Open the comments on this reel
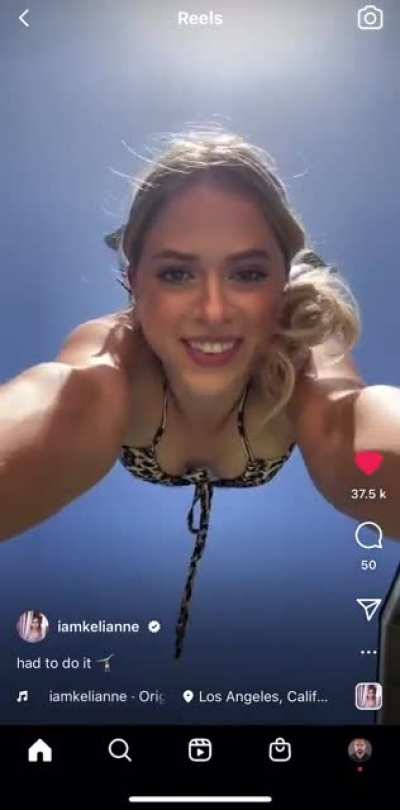The width and height of the screenshot is (400, 810). coord(368,536)
